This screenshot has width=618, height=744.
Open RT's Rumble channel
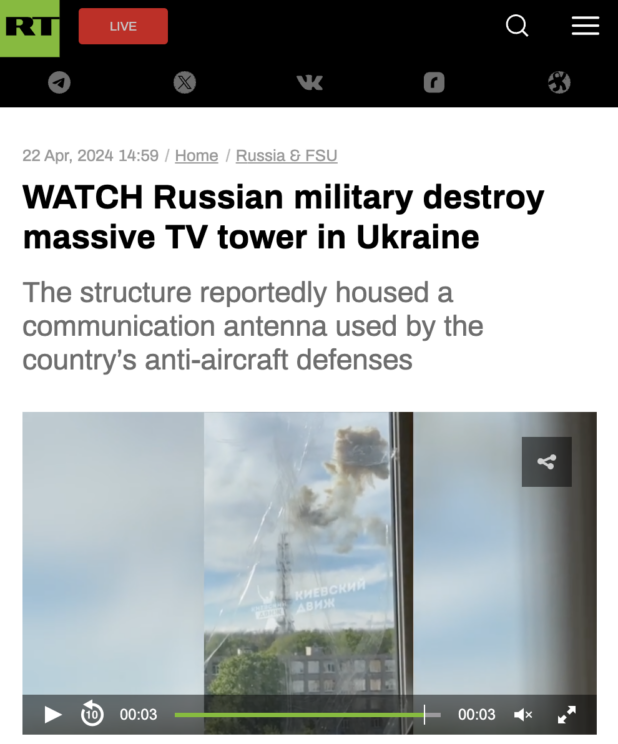coord(434,83)
